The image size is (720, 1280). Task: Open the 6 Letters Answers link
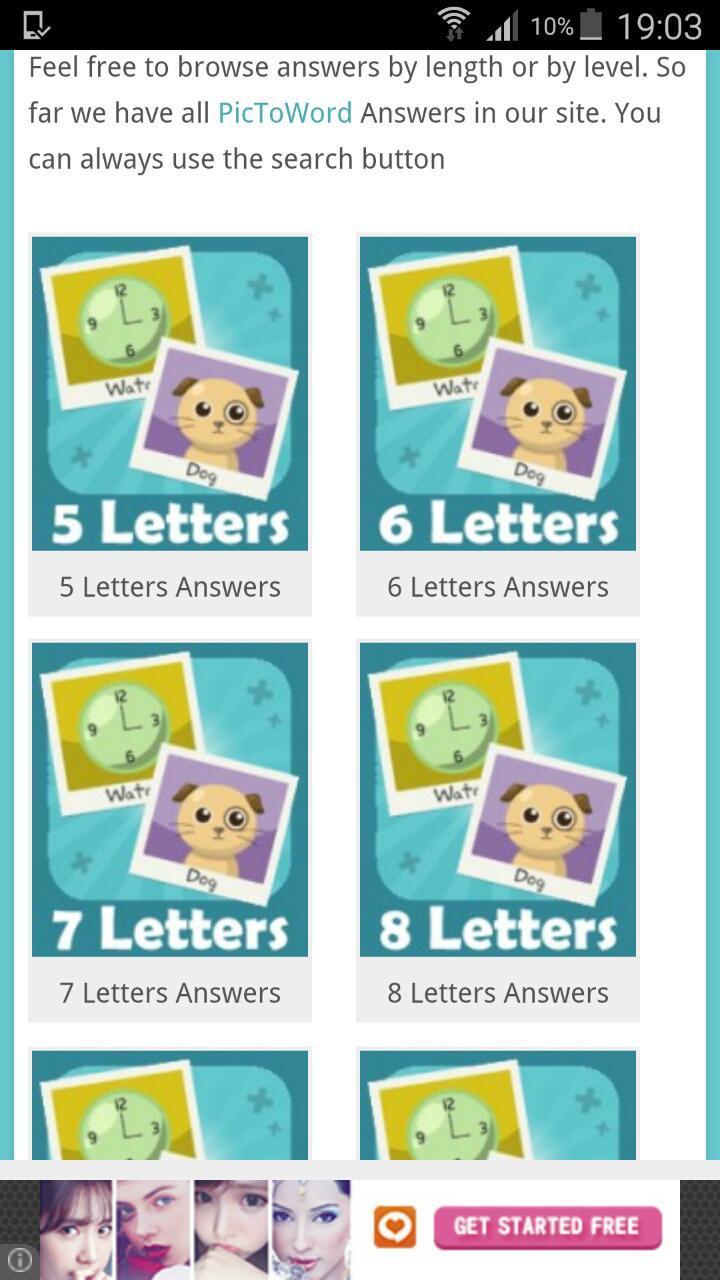pyautogui.click(x=497, y=587)
